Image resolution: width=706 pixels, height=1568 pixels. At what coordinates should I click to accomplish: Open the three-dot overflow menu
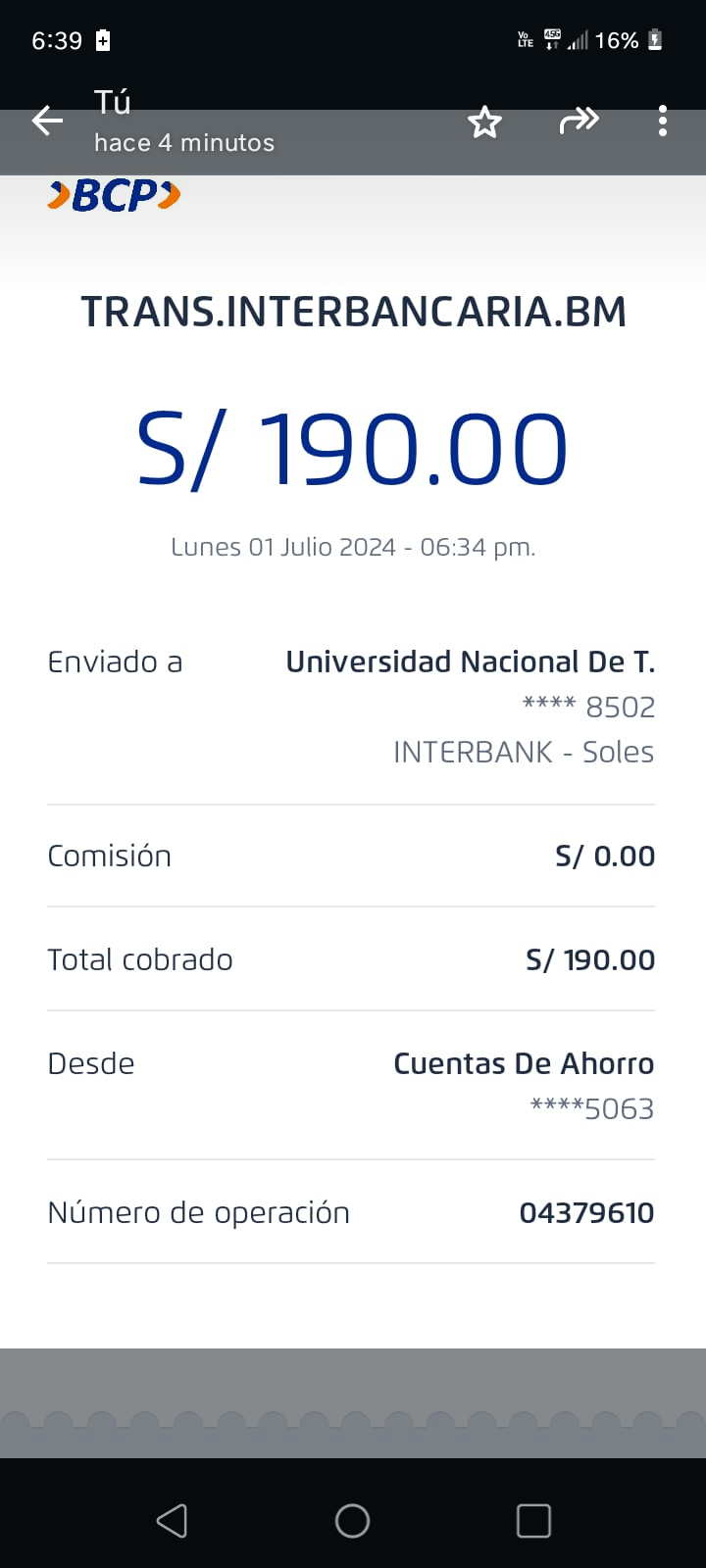(663, 122)
